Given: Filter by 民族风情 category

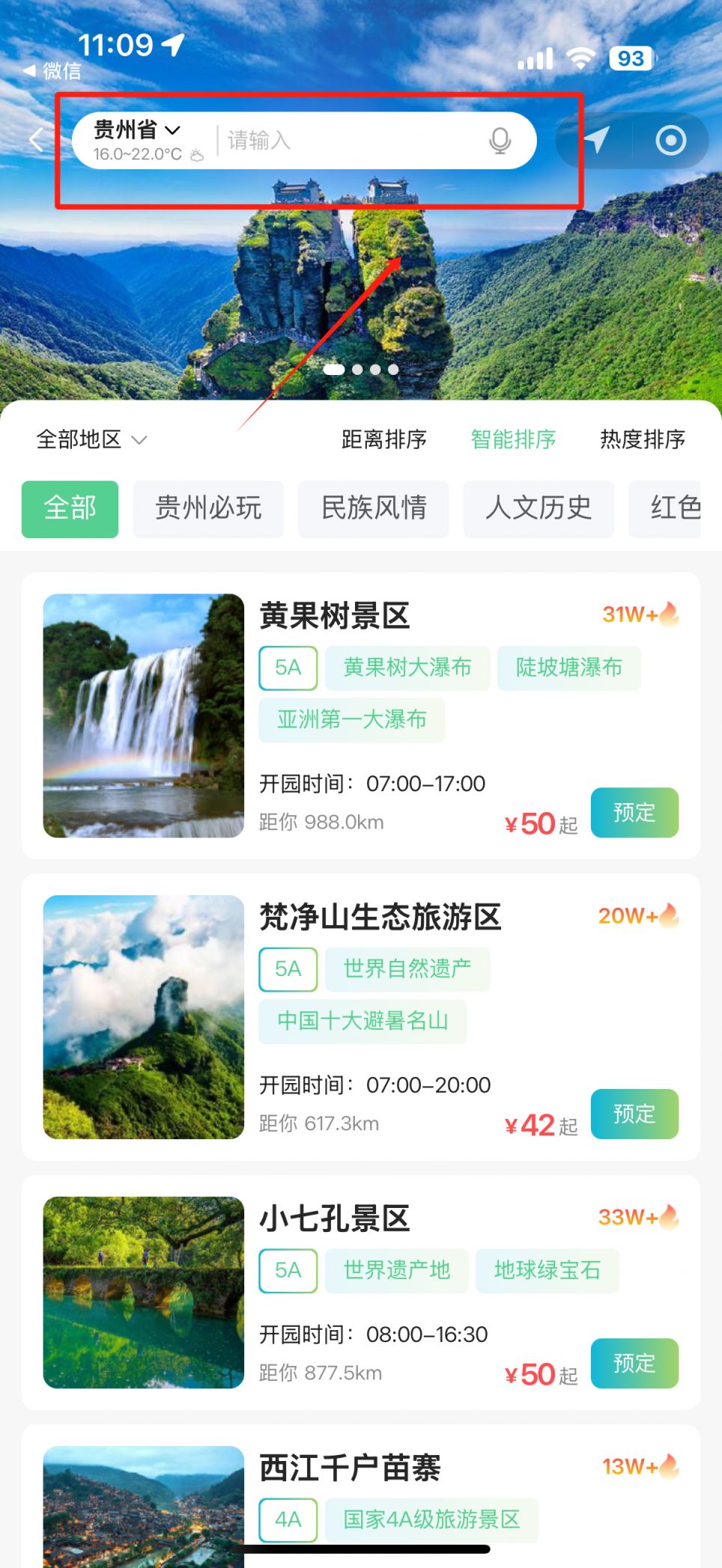Looking at the screenshot, I should tap(373, 509).
